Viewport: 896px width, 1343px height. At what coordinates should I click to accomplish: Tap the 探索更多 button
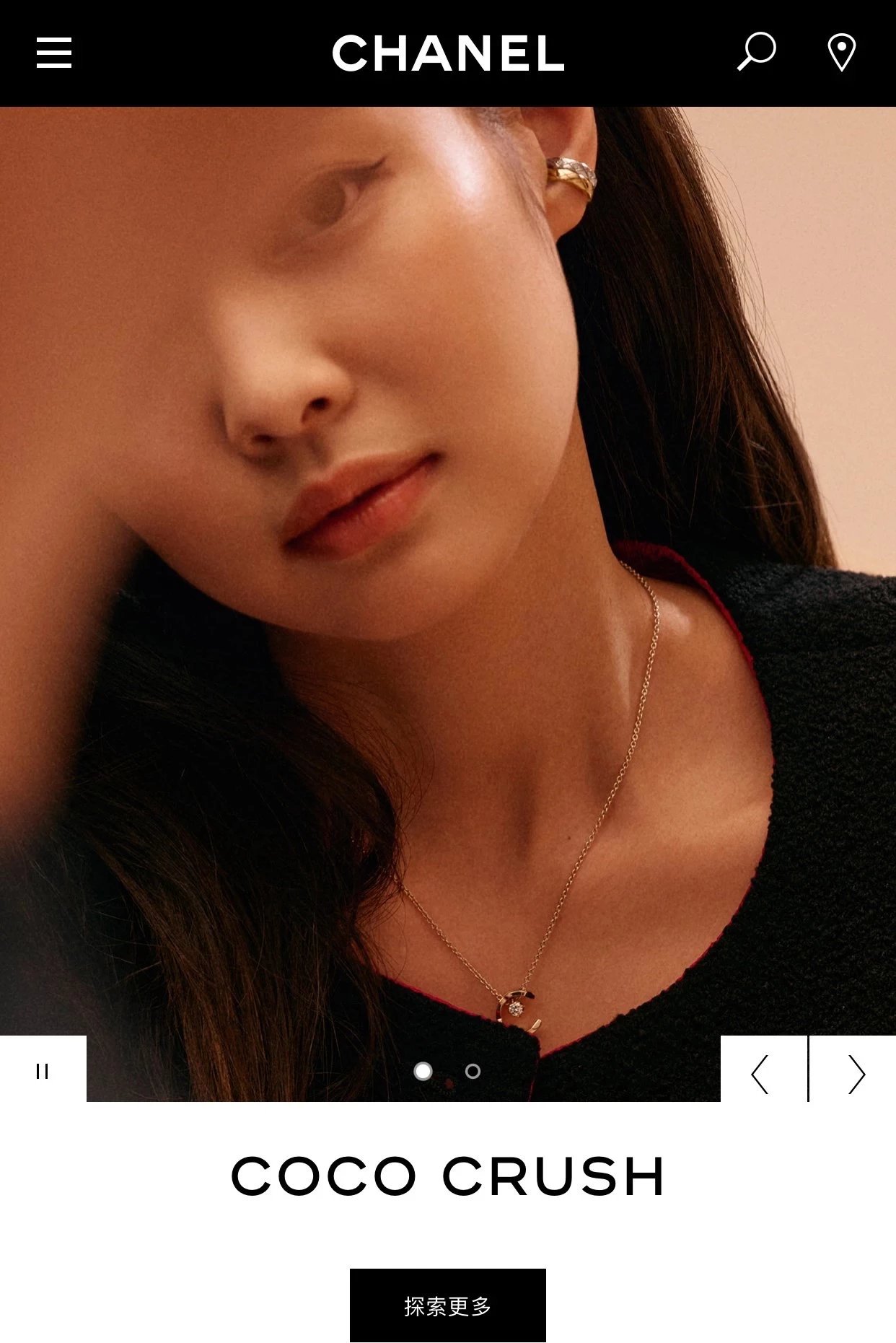pyautogui.click(x=447, y=1306)
